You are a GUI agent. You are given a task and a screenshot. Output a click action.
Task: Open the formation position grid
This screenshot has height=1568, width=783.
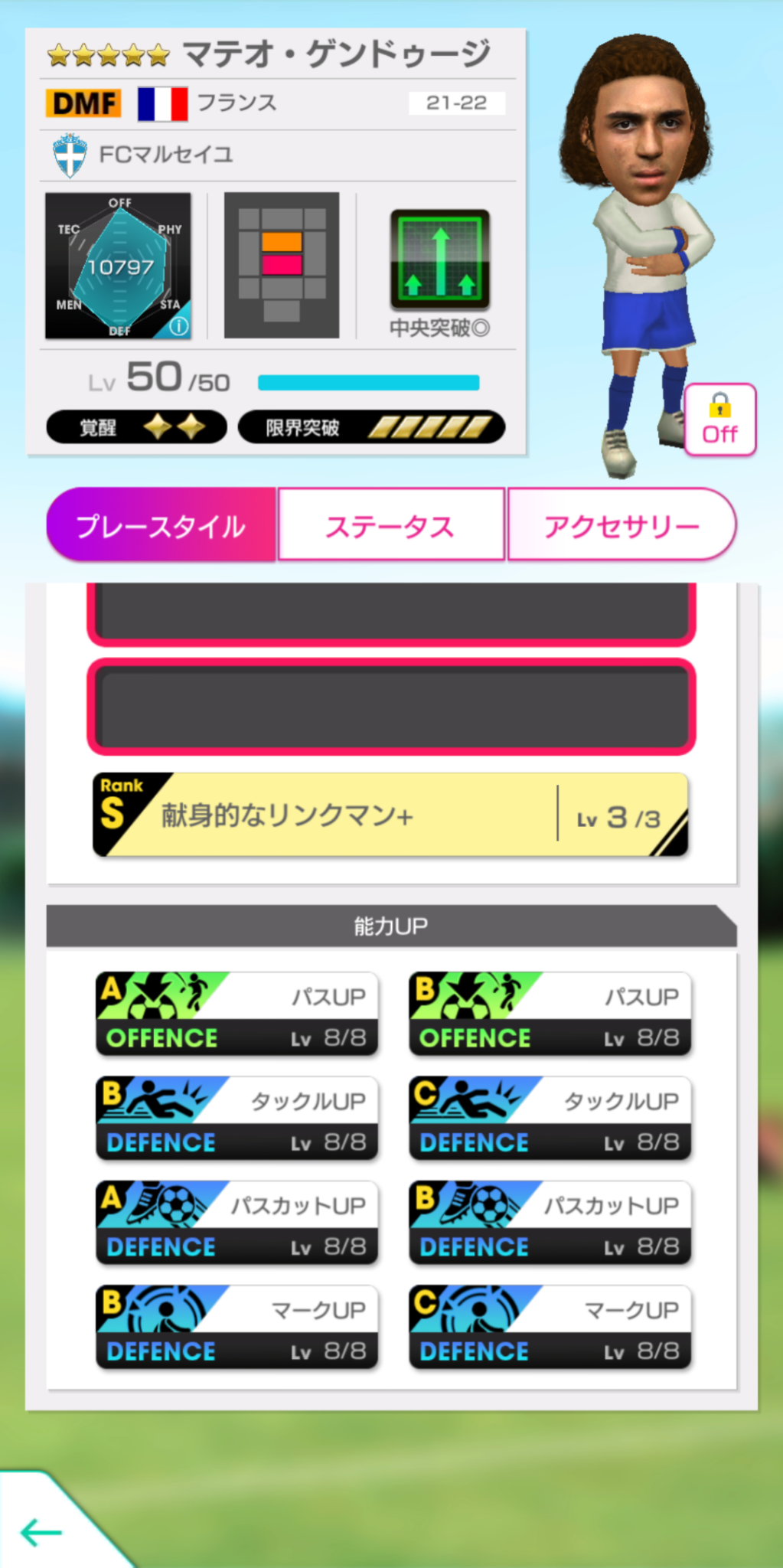[x=280, y=264]
